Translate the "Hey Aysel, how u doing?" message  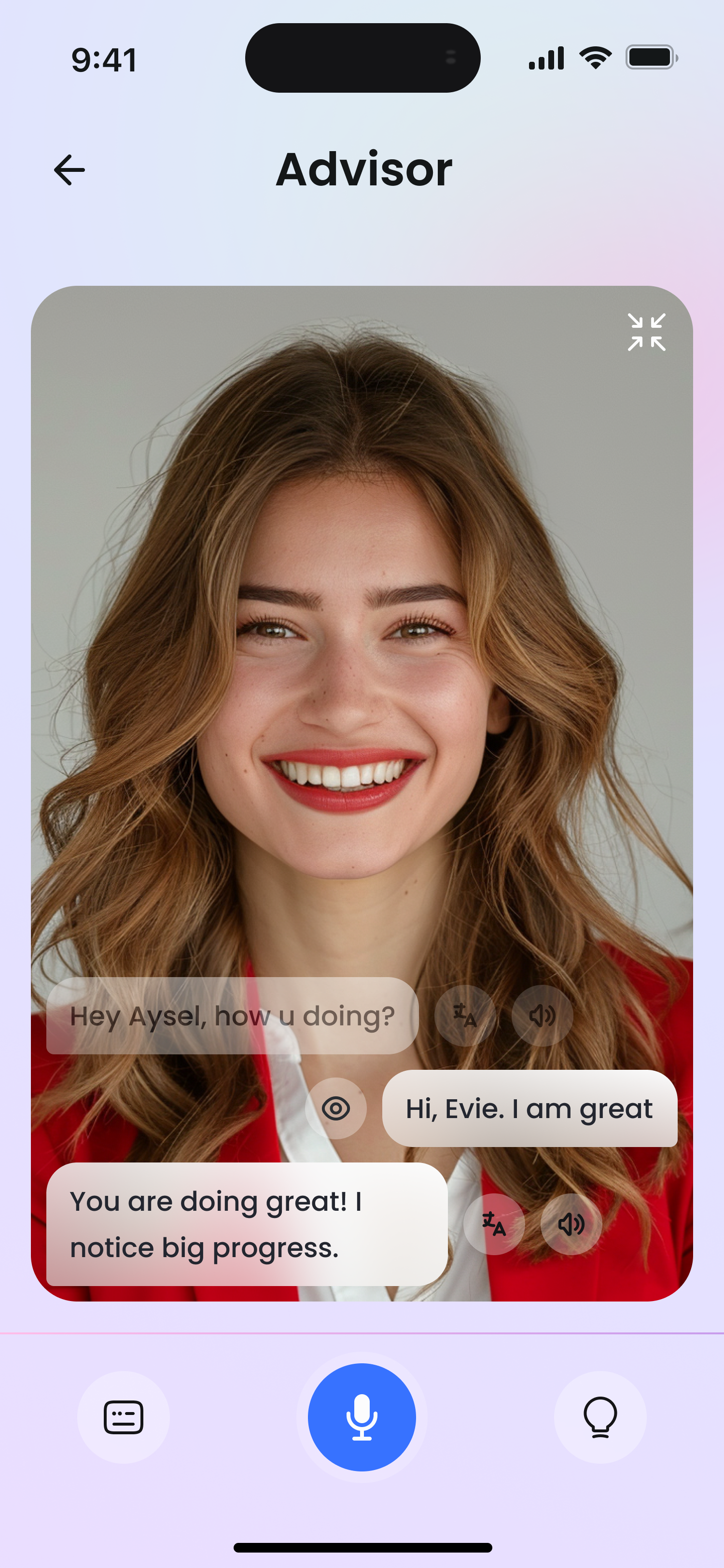pyautogui.click(x=465, y=1016)
